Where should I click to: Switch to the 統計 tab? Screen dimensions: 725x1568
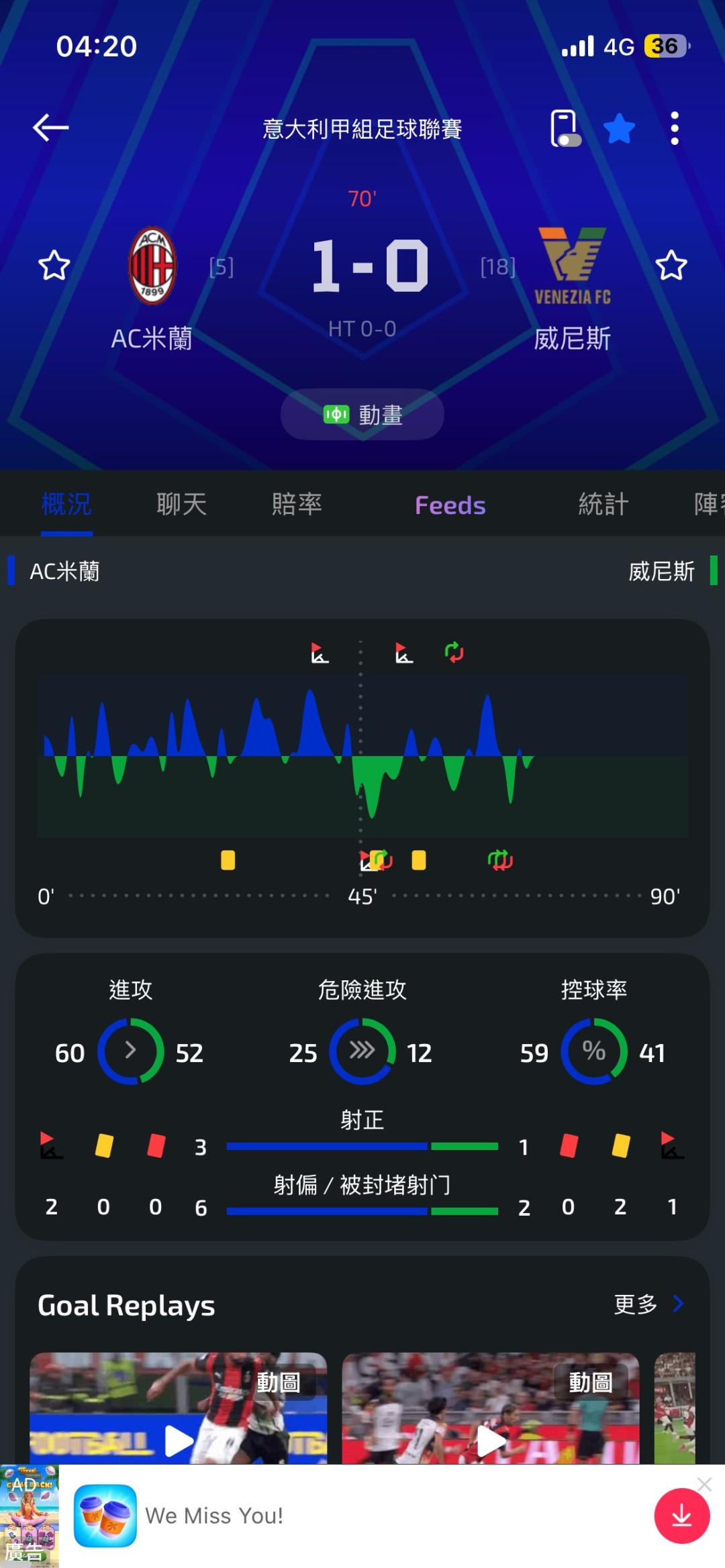pos(603,504)
